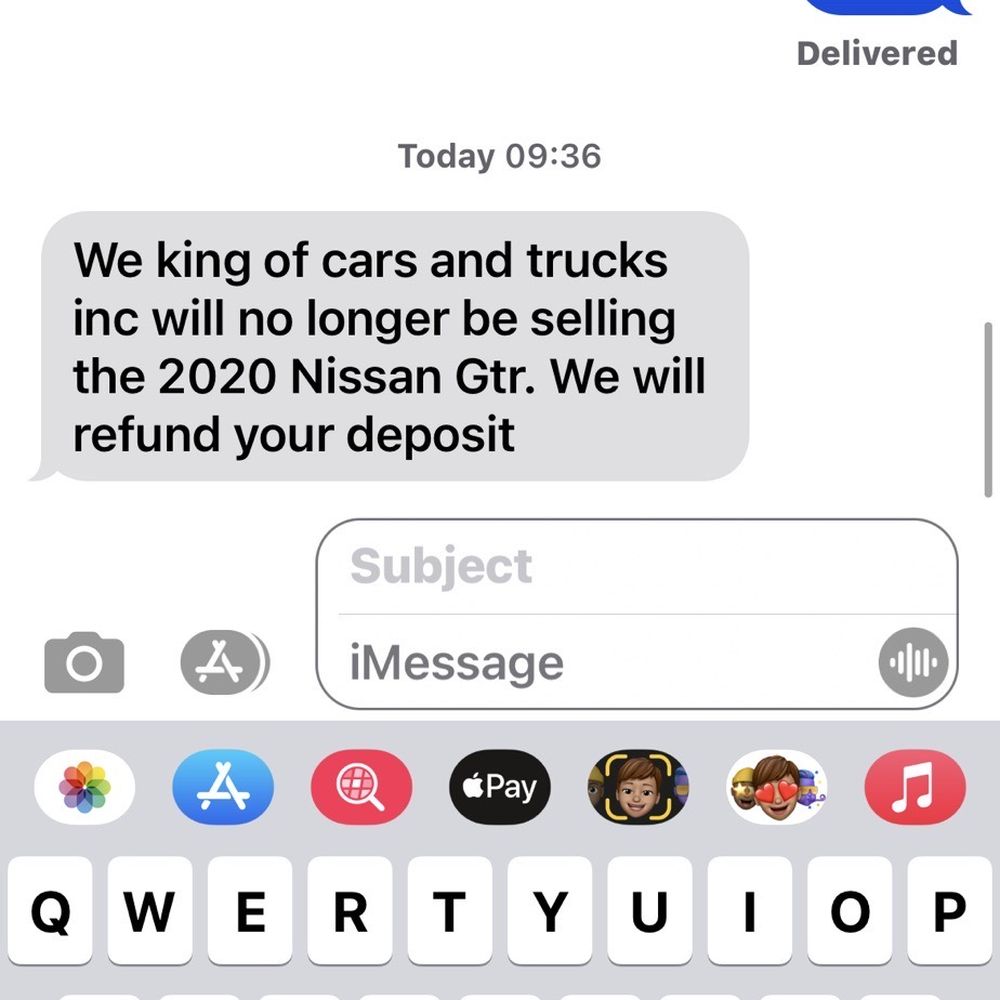This screenshot has width=1000, height=1000.
Task: Open Memoji Stickers in app strip
Action: [x=777, y=786]
